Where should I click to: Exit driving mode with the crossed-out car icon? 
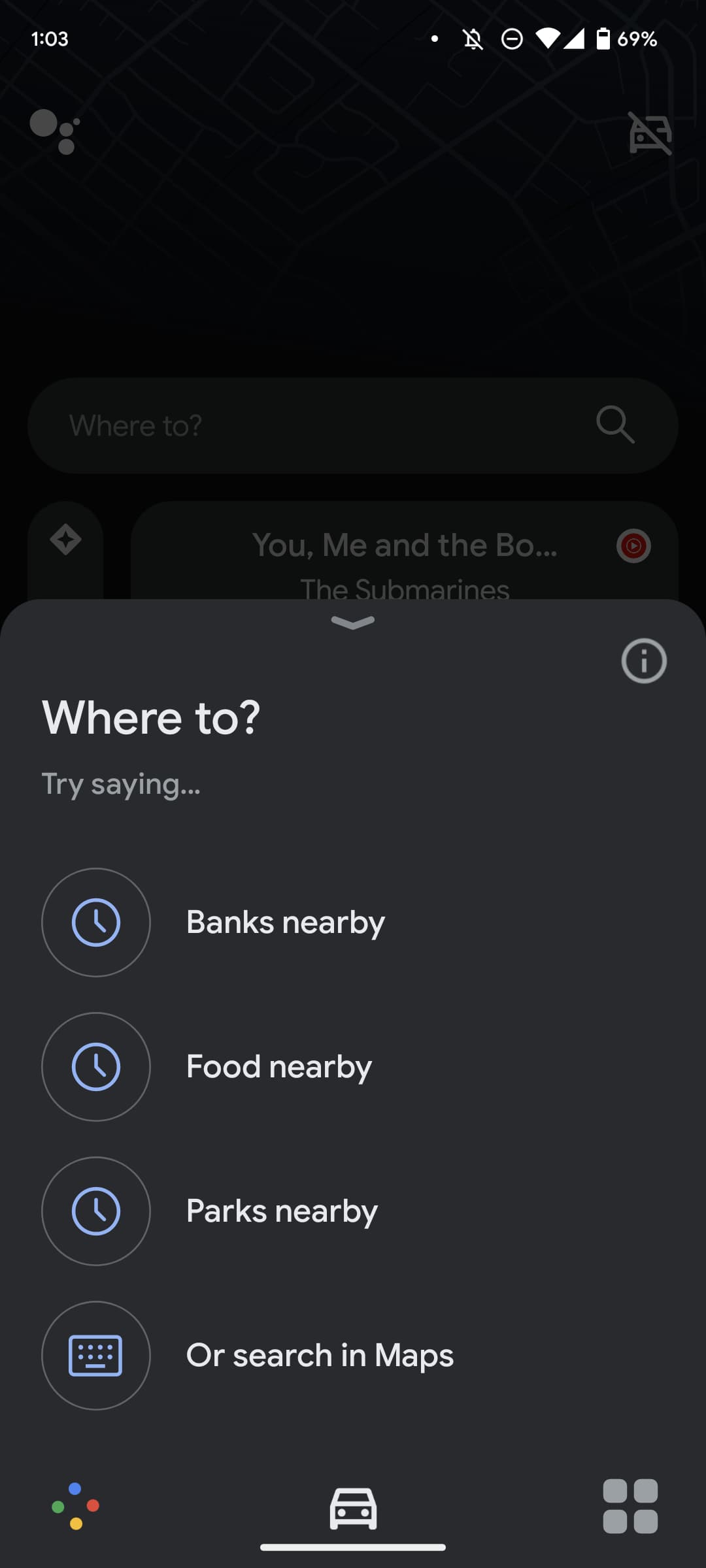coord(650,133)
